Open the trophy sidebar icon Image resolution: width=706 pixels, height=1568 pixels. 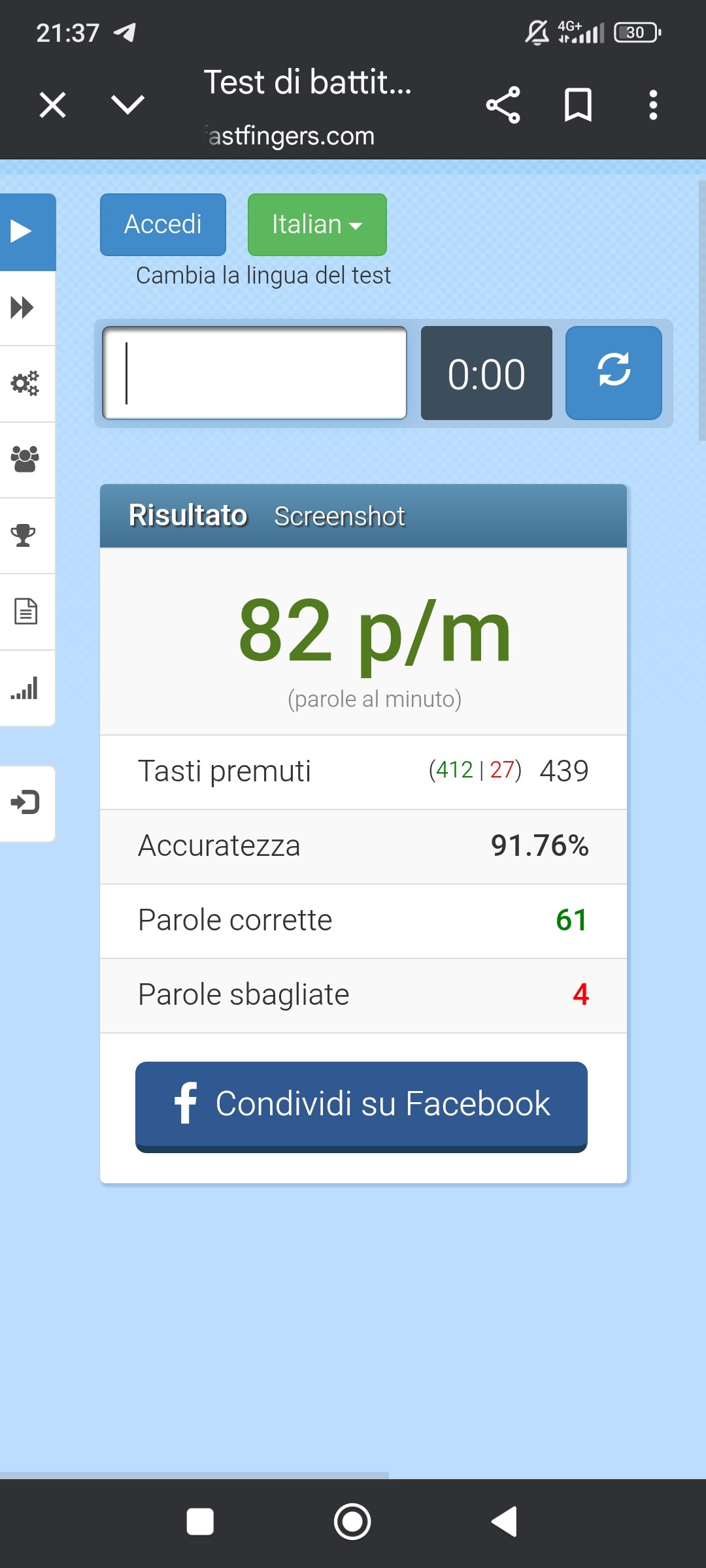(x=24, y=535)
